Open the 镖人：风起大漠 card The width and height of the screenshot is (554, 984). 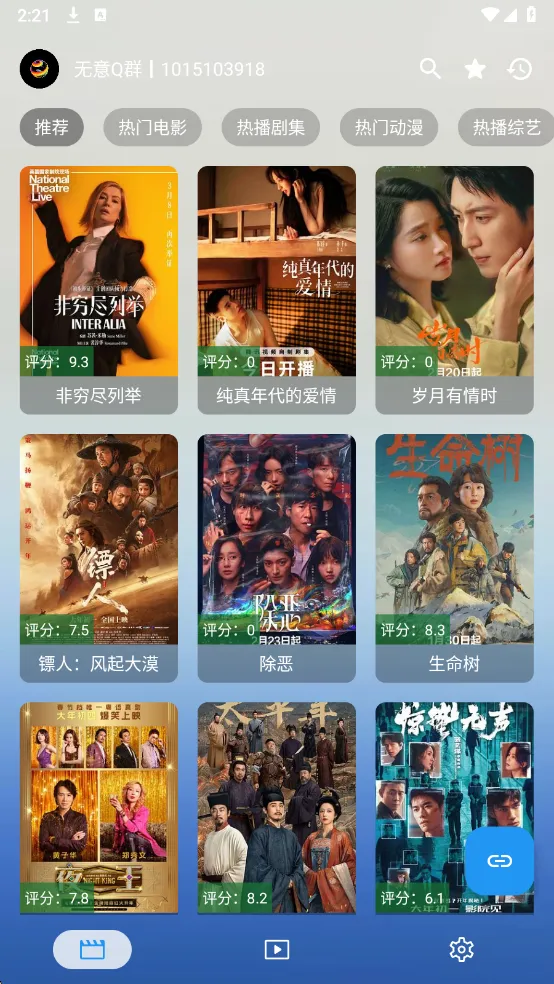pyautogui.click(x=99, y=558)
